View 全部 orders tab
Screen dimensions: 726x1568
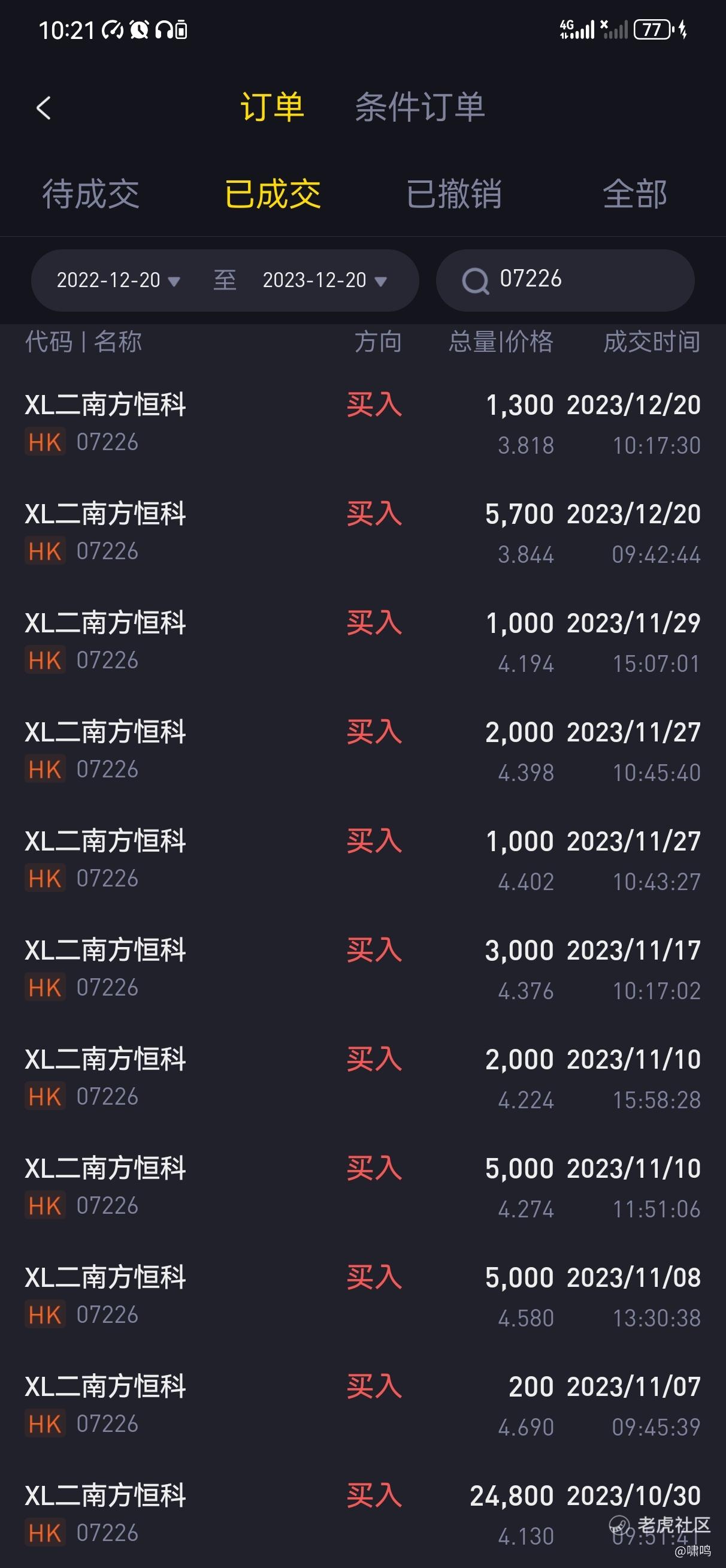[635, 194]
